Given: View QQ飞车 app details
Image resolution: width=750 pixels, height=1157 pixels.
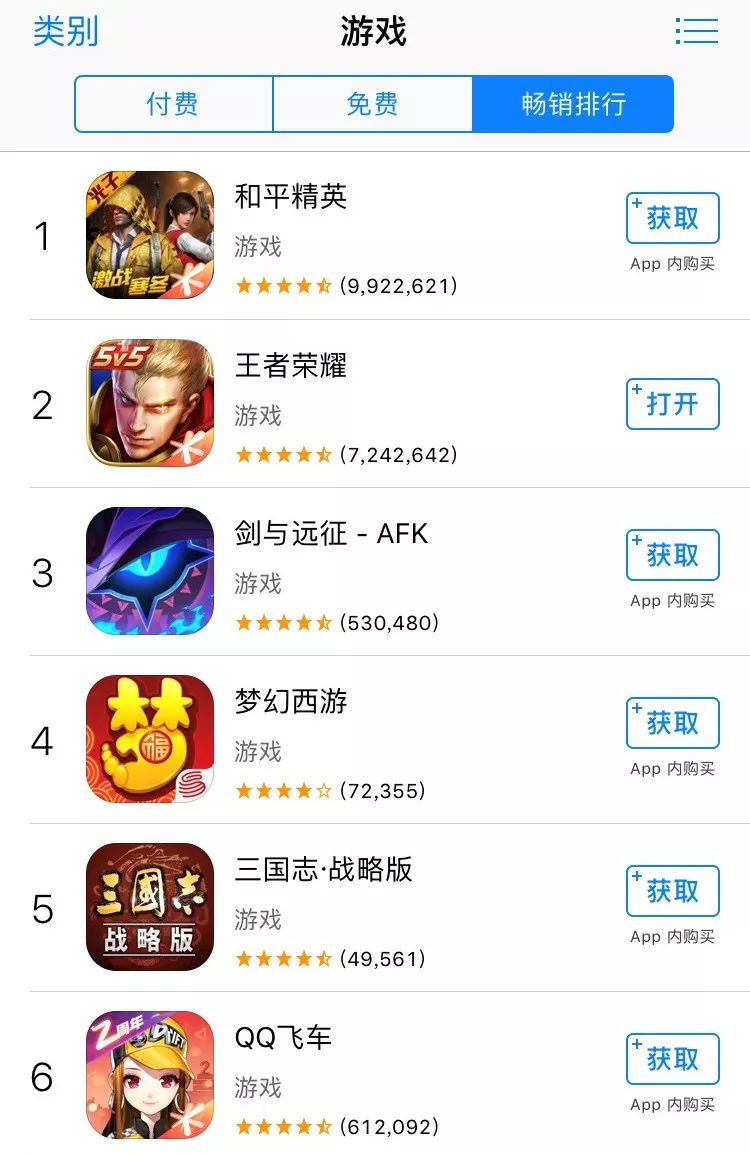Looking at the screenshot, I should [283, 1038].
